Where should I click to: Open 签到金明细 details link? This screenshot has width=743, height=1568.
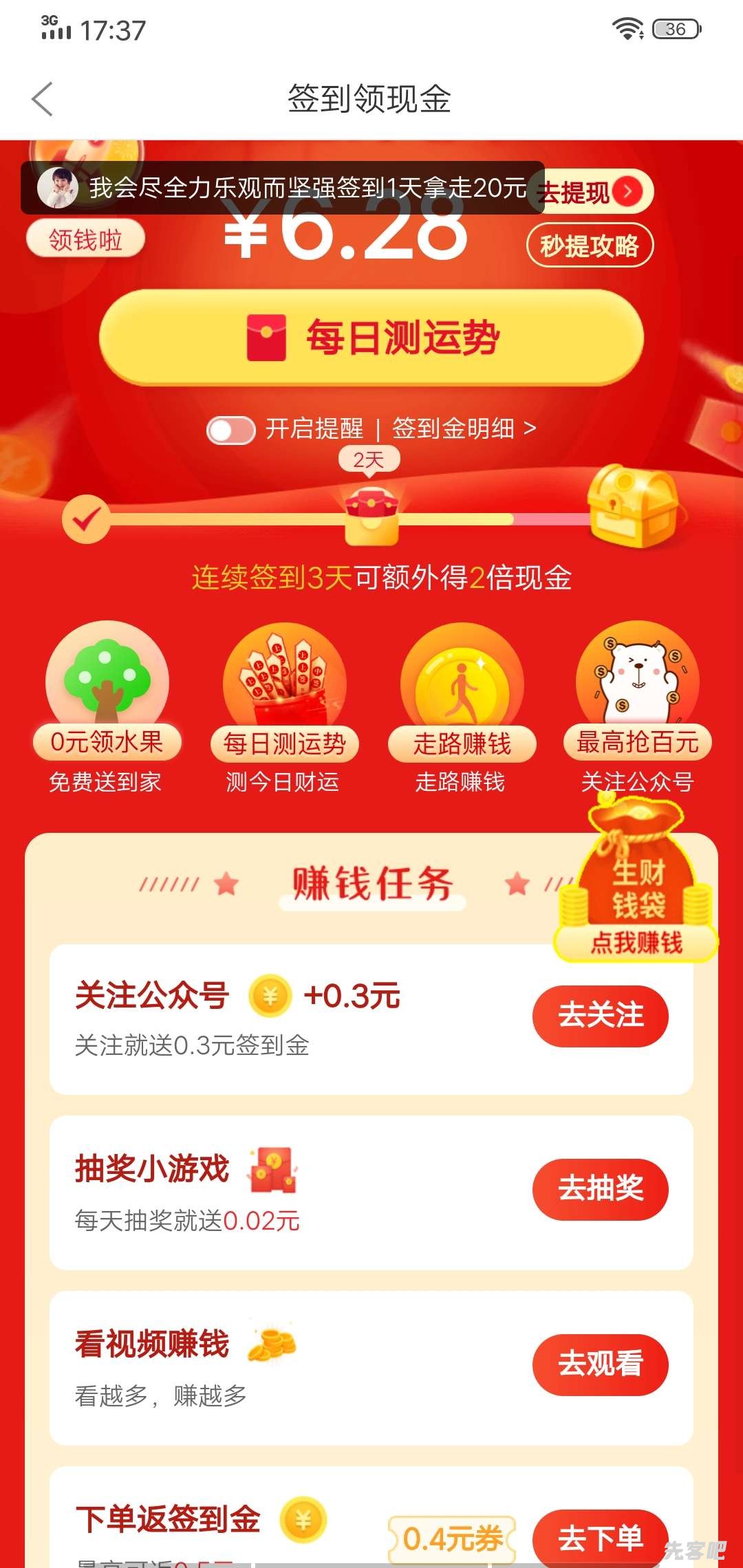pos(463,429)
